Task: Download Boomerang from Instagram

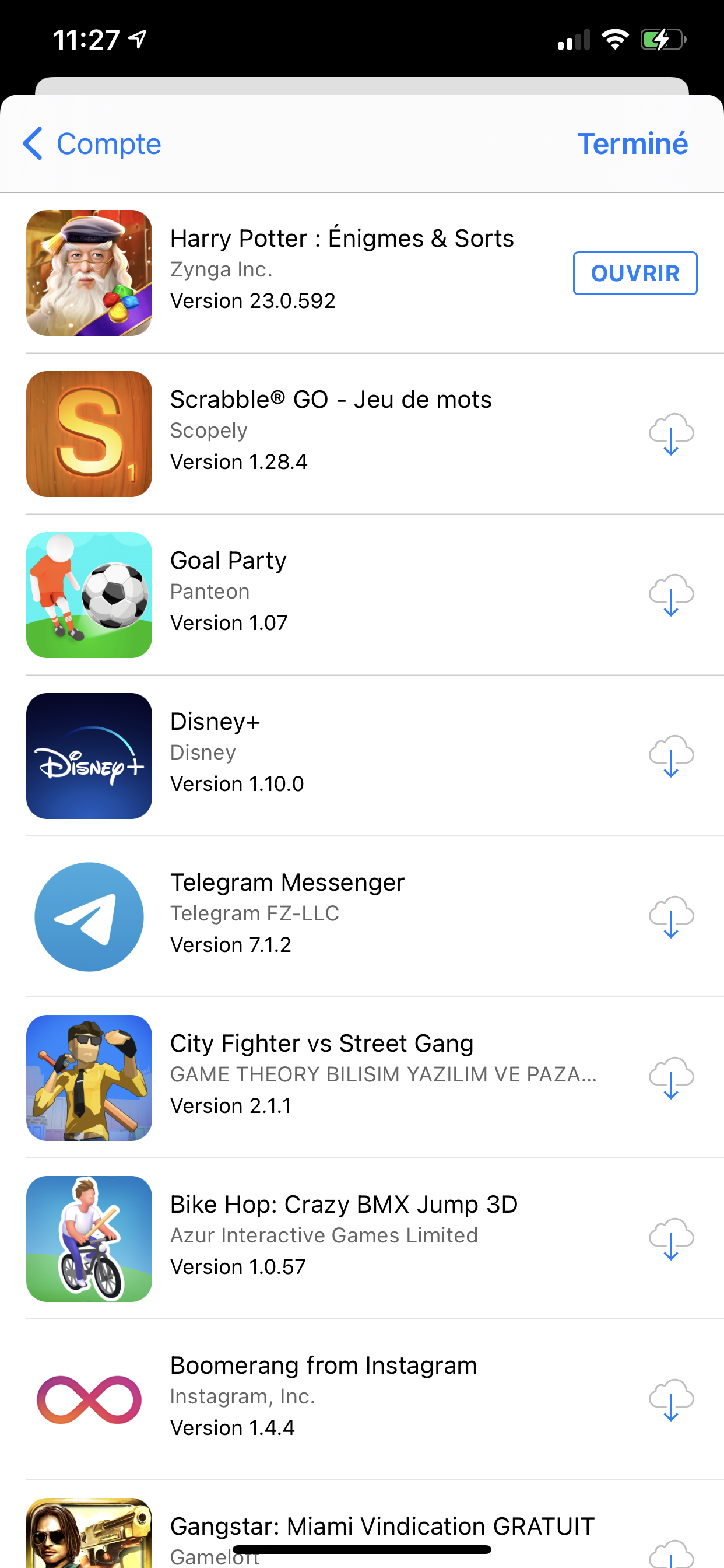Action: (x=670, y=1399)
